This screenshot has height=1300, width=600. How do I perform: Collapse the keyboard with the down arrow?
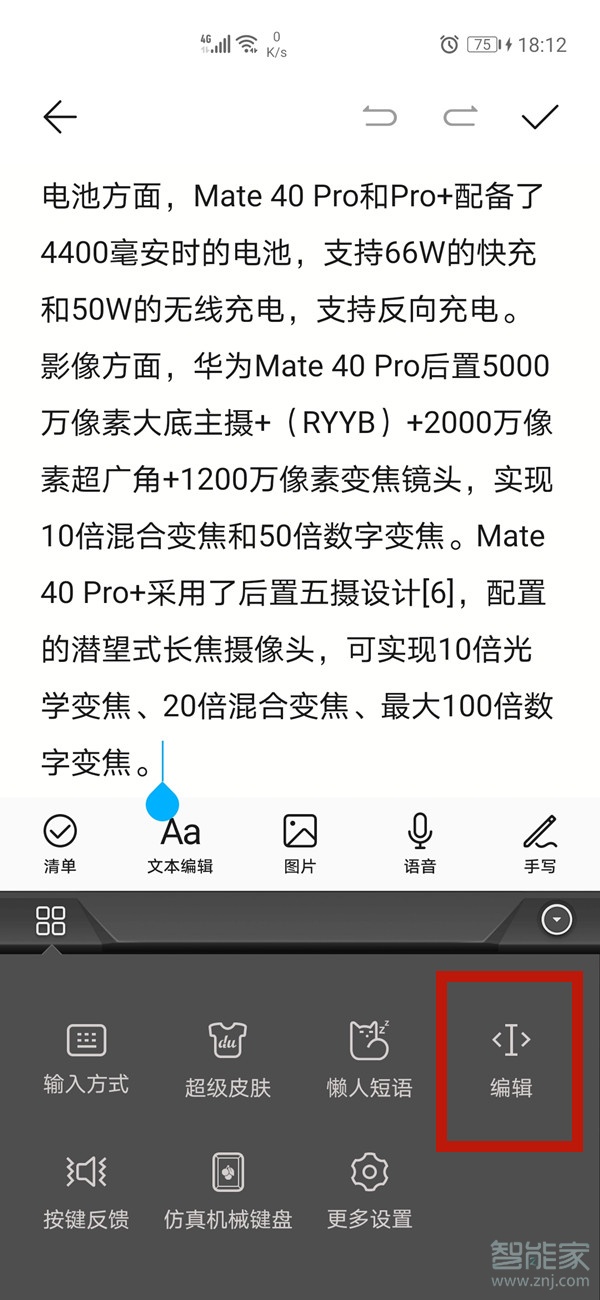pos(557,919)
